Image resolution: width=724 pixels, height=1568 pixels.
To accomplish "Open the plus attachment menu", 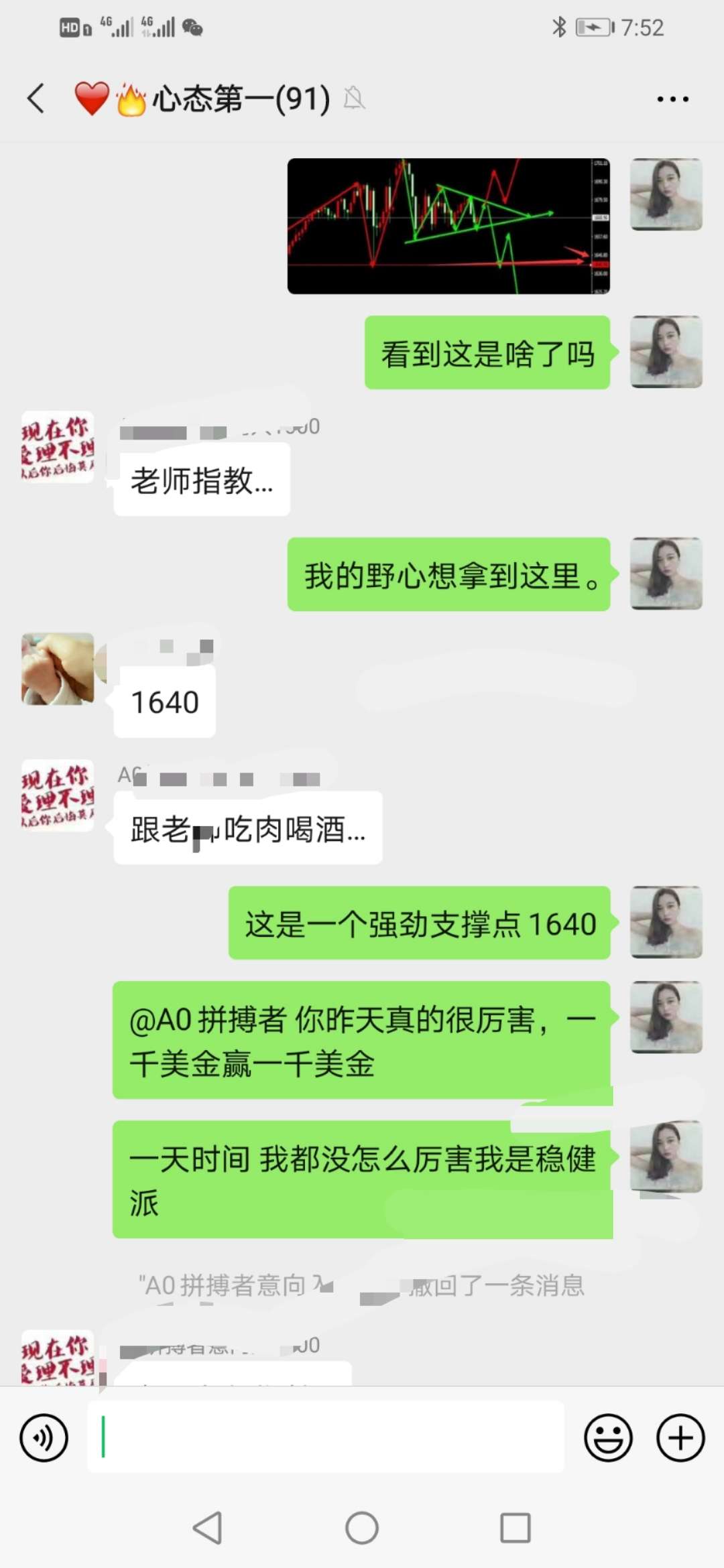I will pos(680,1437).
